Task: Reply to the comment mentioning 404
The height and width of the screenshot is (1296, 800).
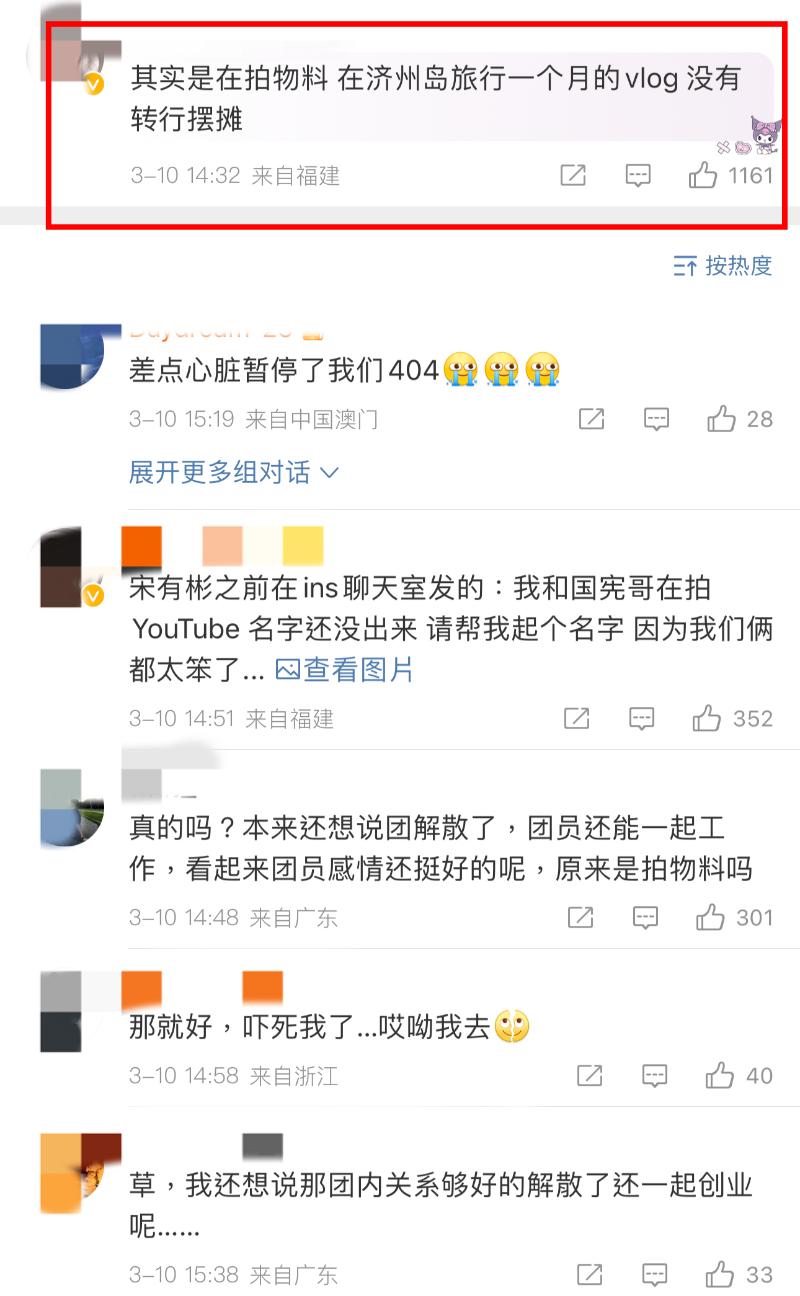Action: coord(656,419)
